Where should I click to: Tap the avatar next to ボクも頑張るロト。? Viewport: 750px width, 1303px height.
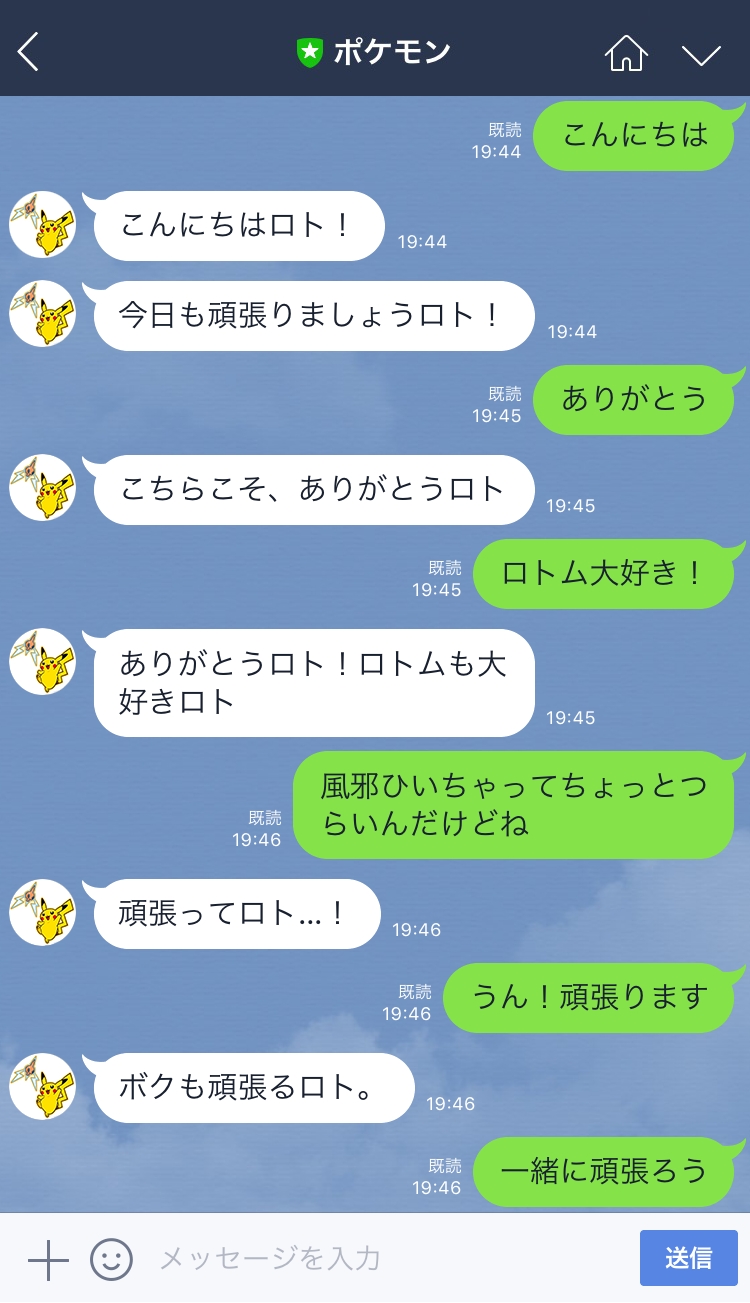tap(43, 1086)
